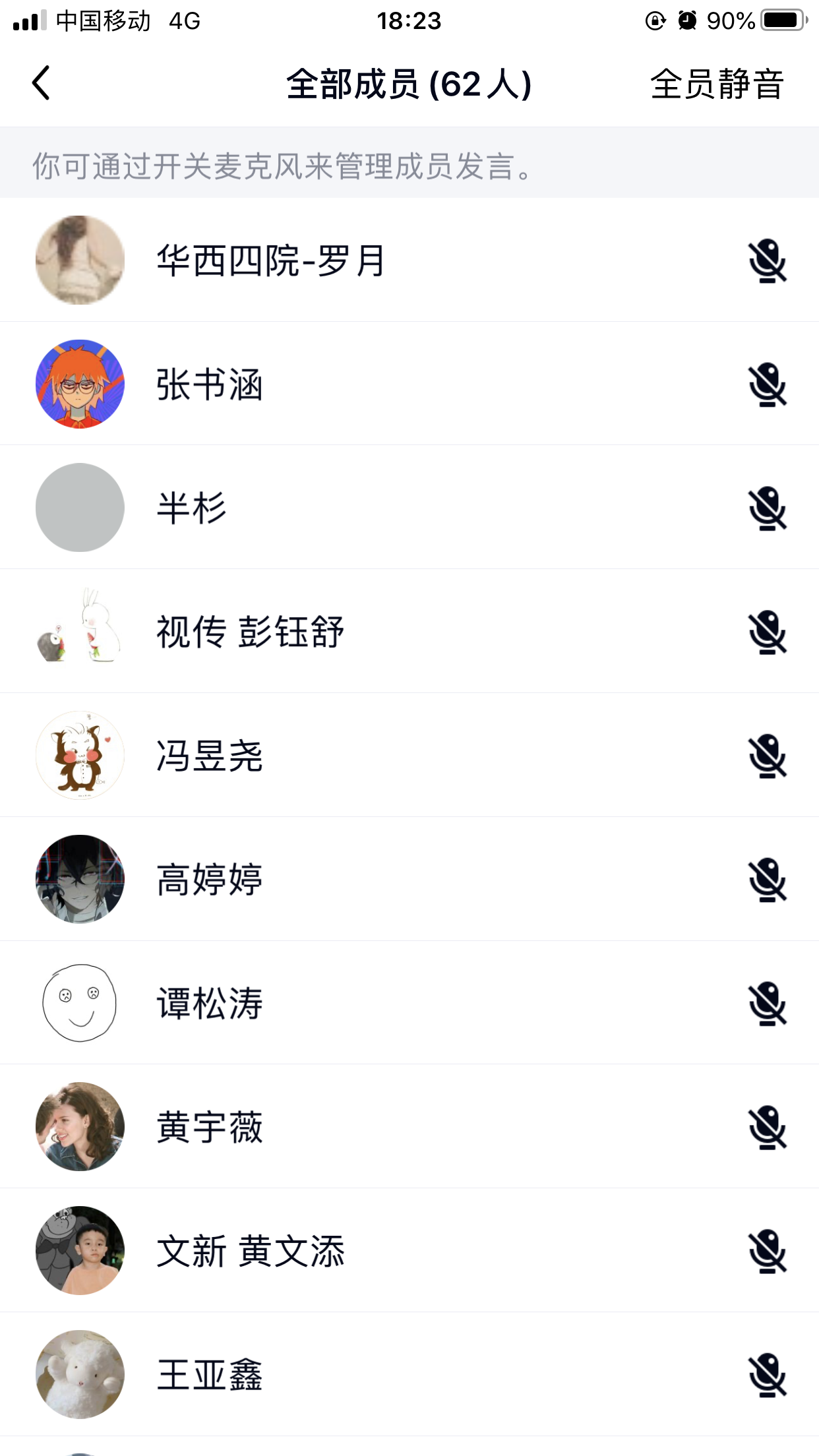Screen dimensions: 819x1456
Task: Tap the 全员静音 mute-all button
Action: [x=717, y=84]
